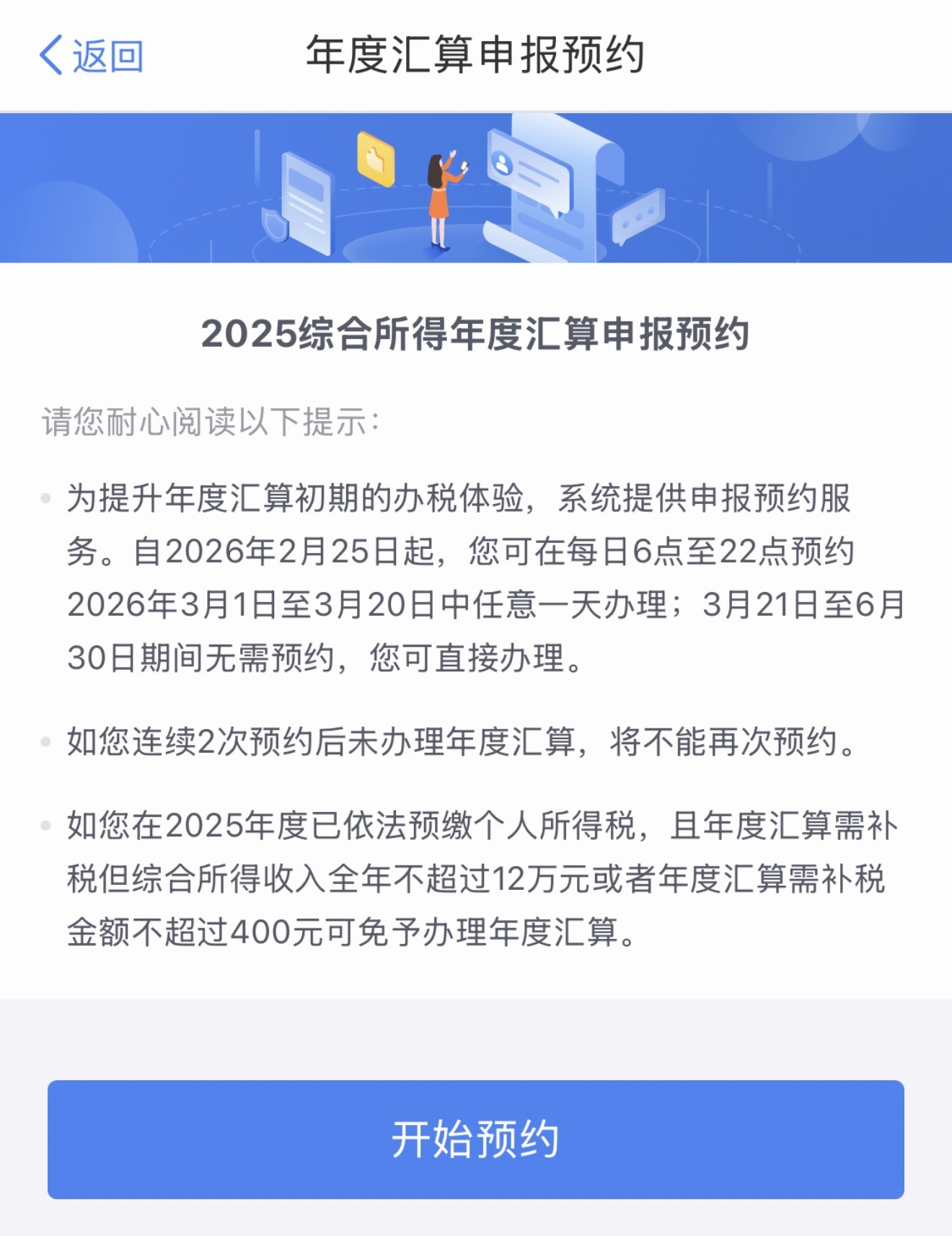Select the 2025综合所得年度汇算申报预约 heading
The image size is (952, 1236).
tap(476, 332)
